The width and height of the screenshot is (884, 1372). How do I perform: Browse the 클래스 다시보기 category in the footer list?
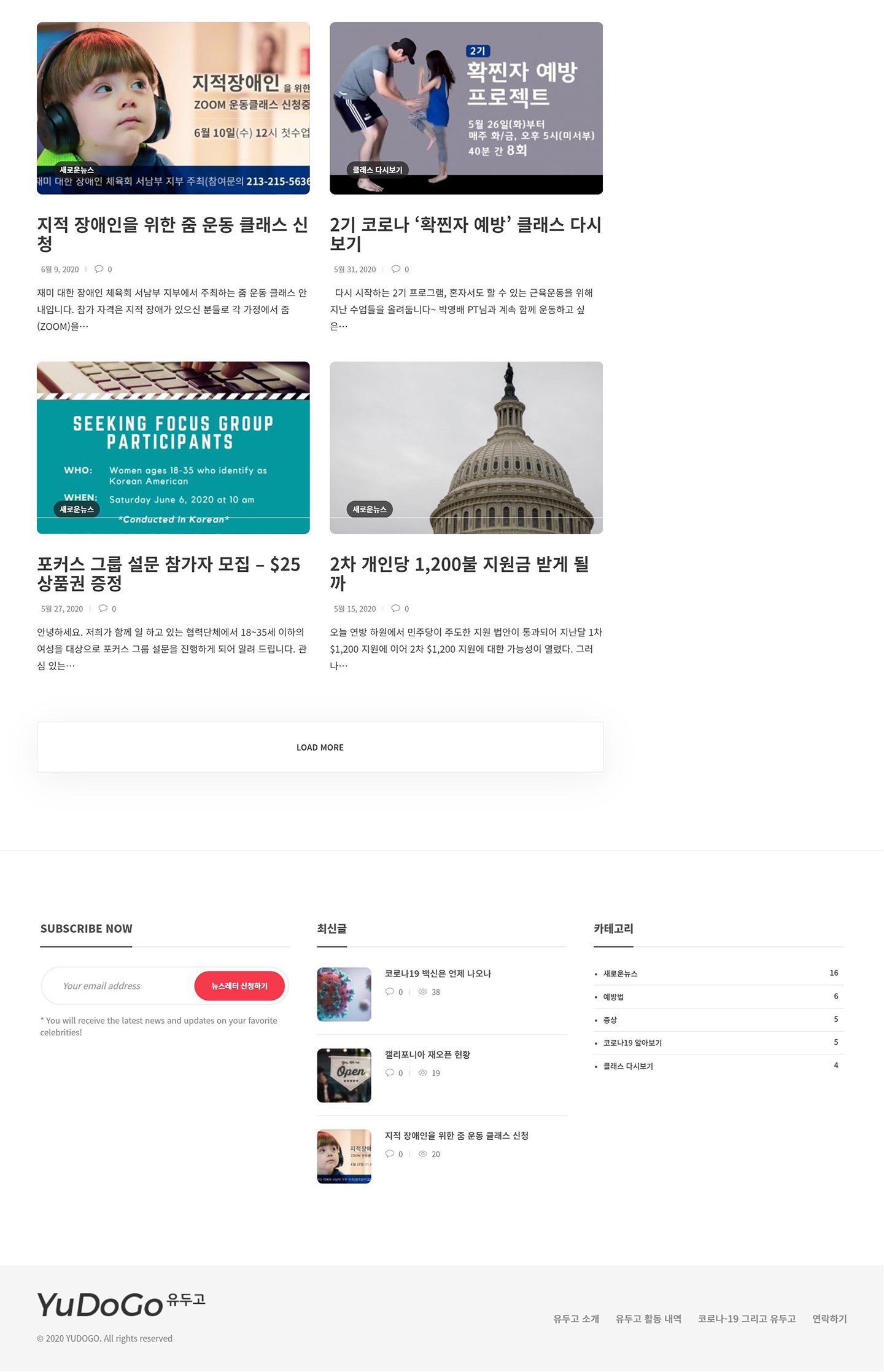coord(628,1066)
